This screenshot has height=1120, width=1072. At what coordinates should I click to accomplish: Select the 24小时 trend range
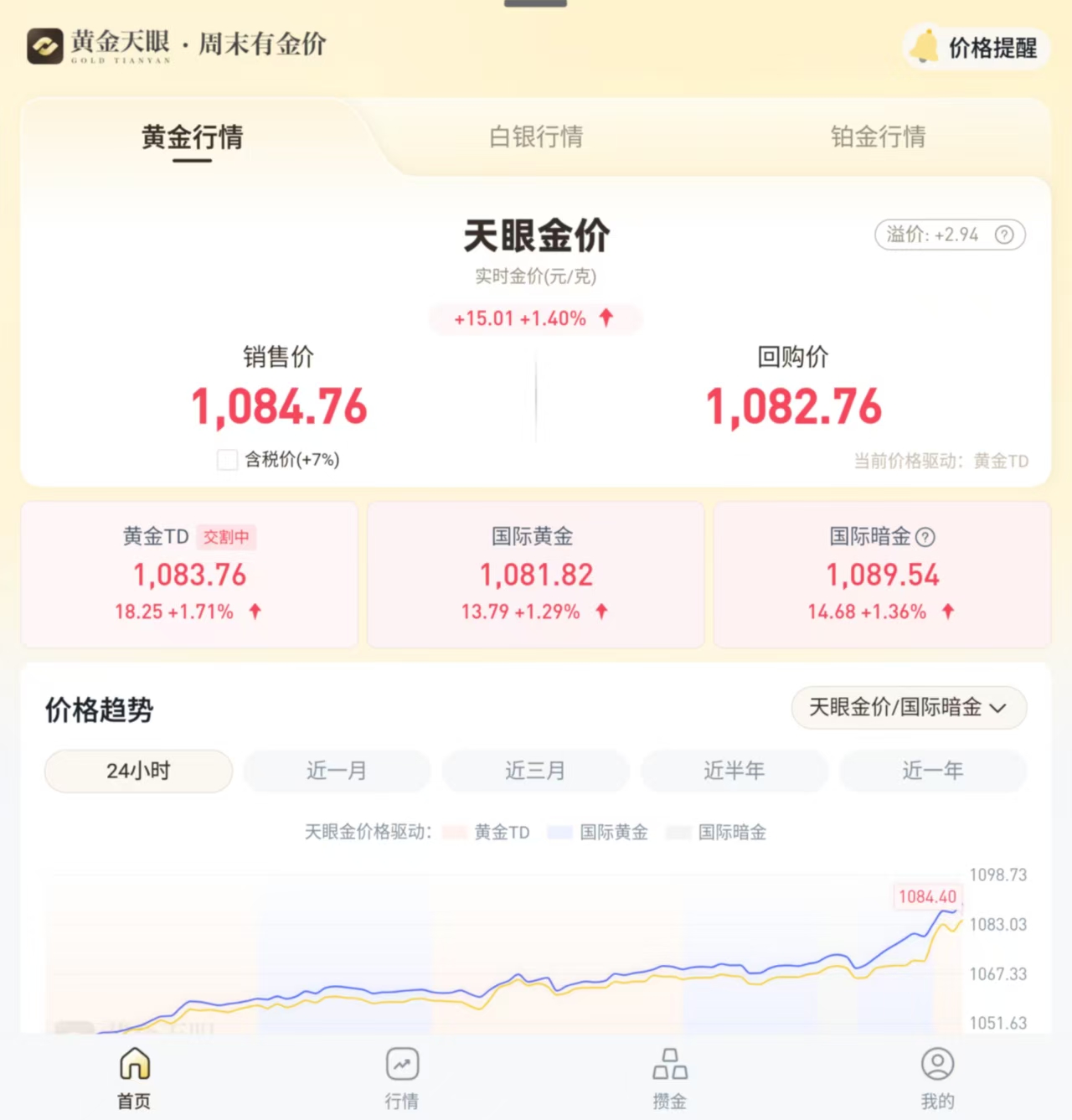138,771
